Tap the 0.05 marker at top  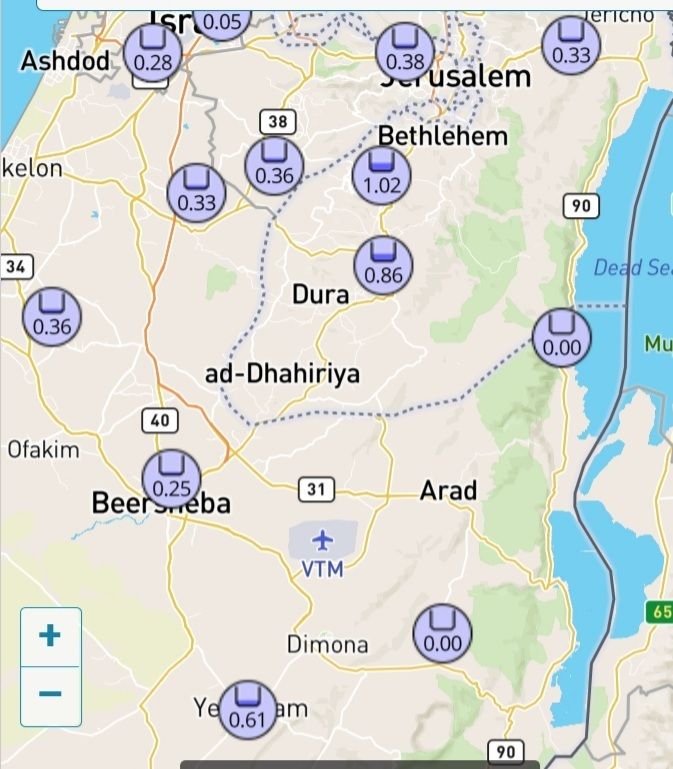pos(222,18)
